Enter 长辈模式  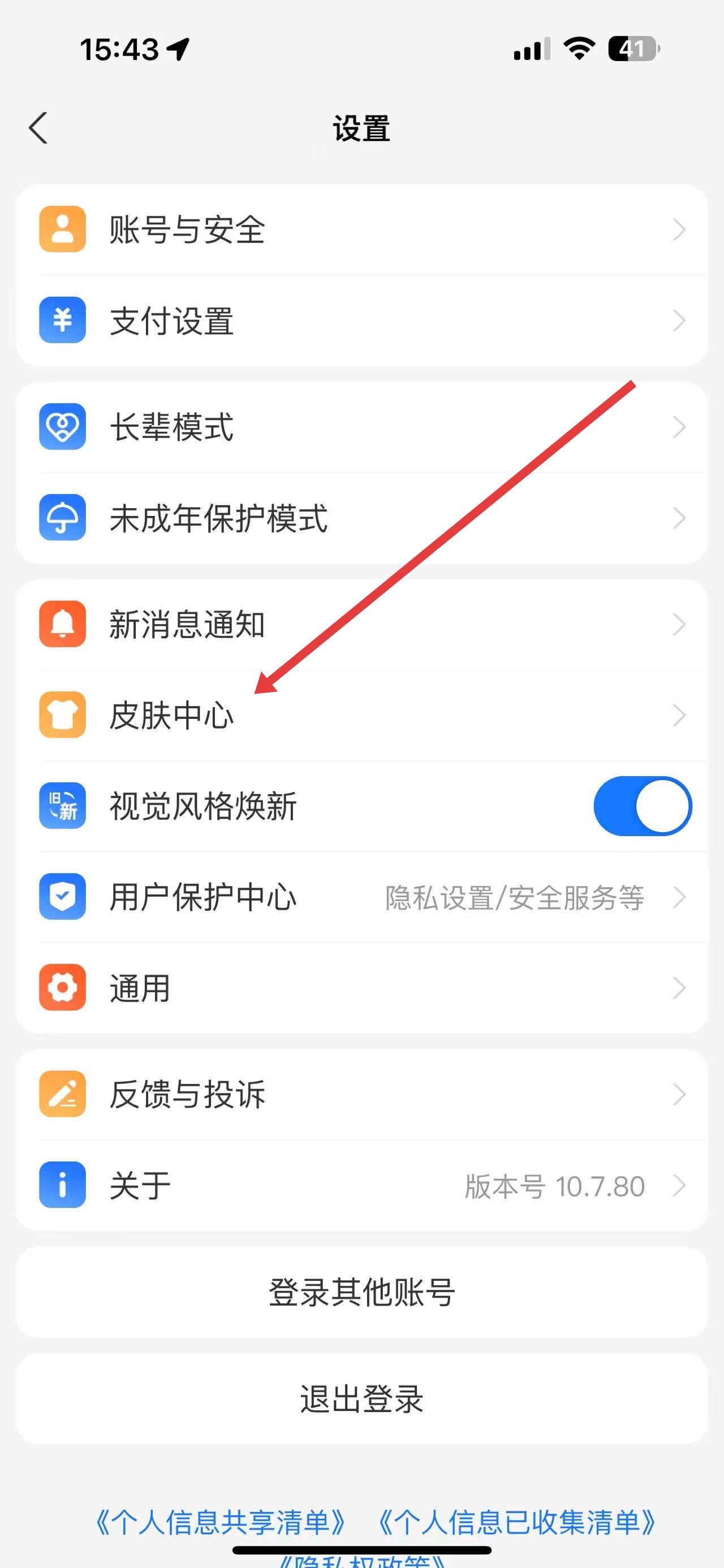361,427
